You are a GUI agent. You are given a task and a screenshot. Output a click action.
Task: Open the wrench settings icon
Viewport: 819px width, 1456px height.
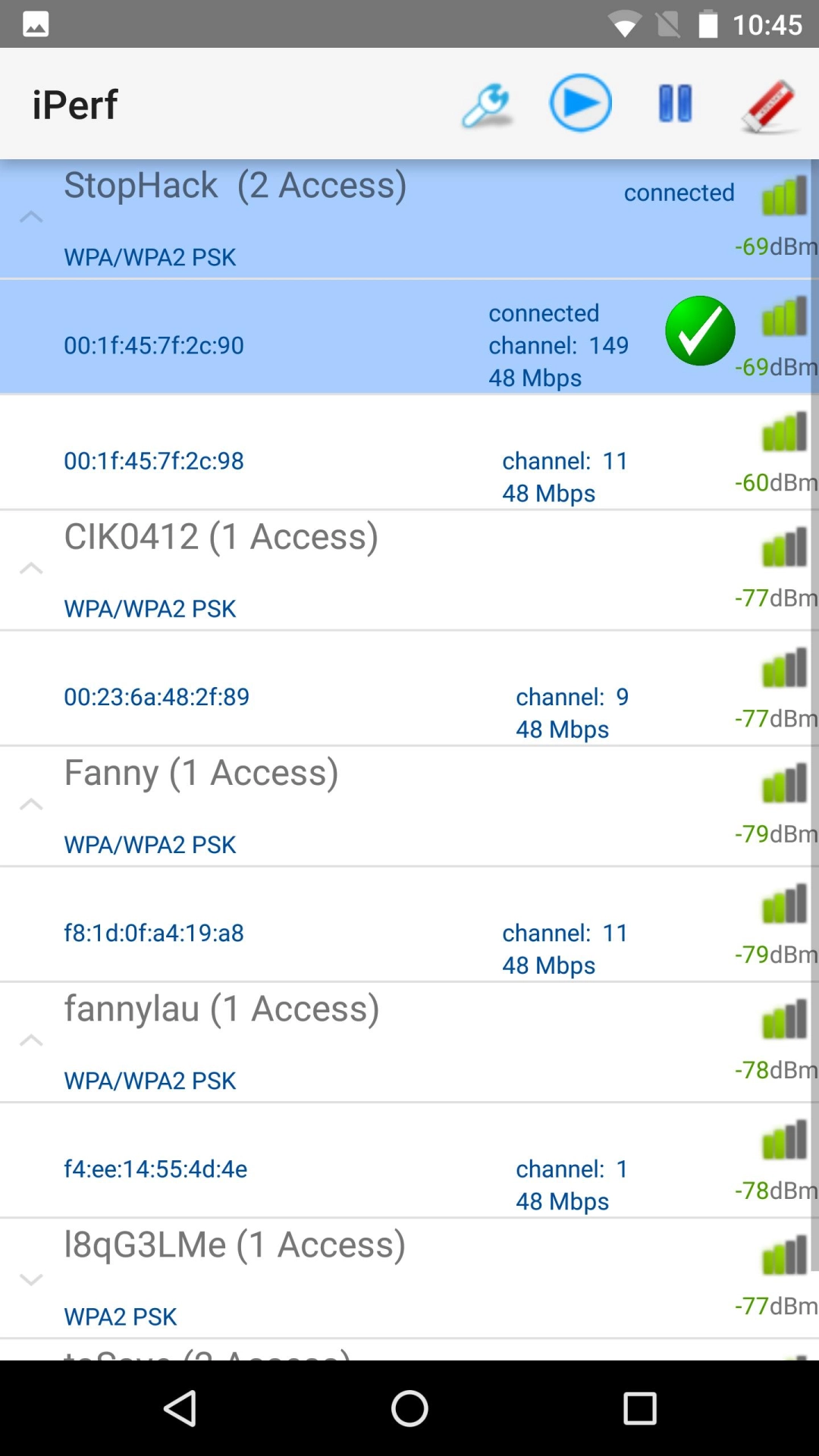coord(486,105)
